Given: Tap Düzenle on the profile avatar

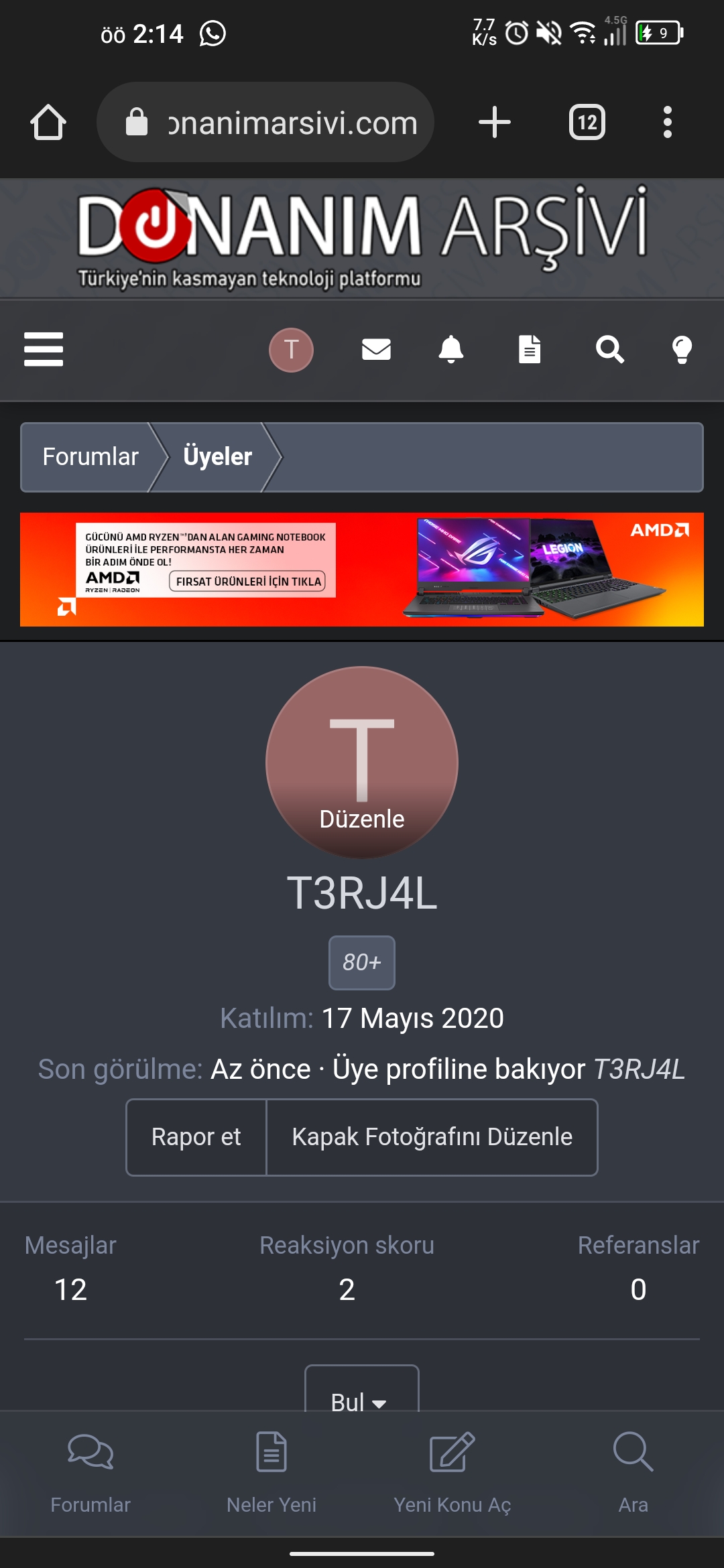Looking at the screenshot, I should click(361, 818).
